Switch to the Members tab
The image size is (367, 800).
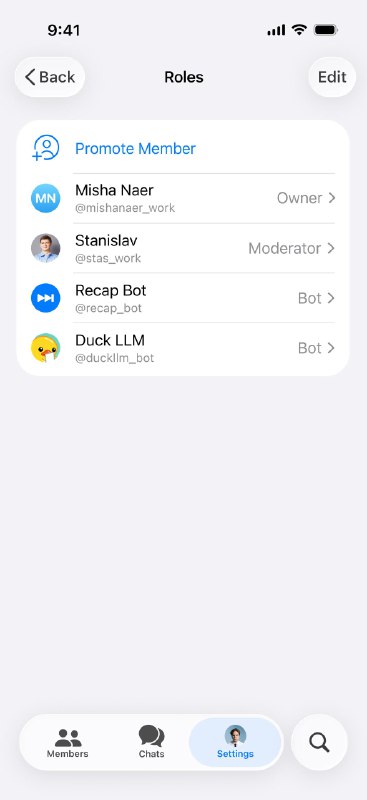(67, 742)
